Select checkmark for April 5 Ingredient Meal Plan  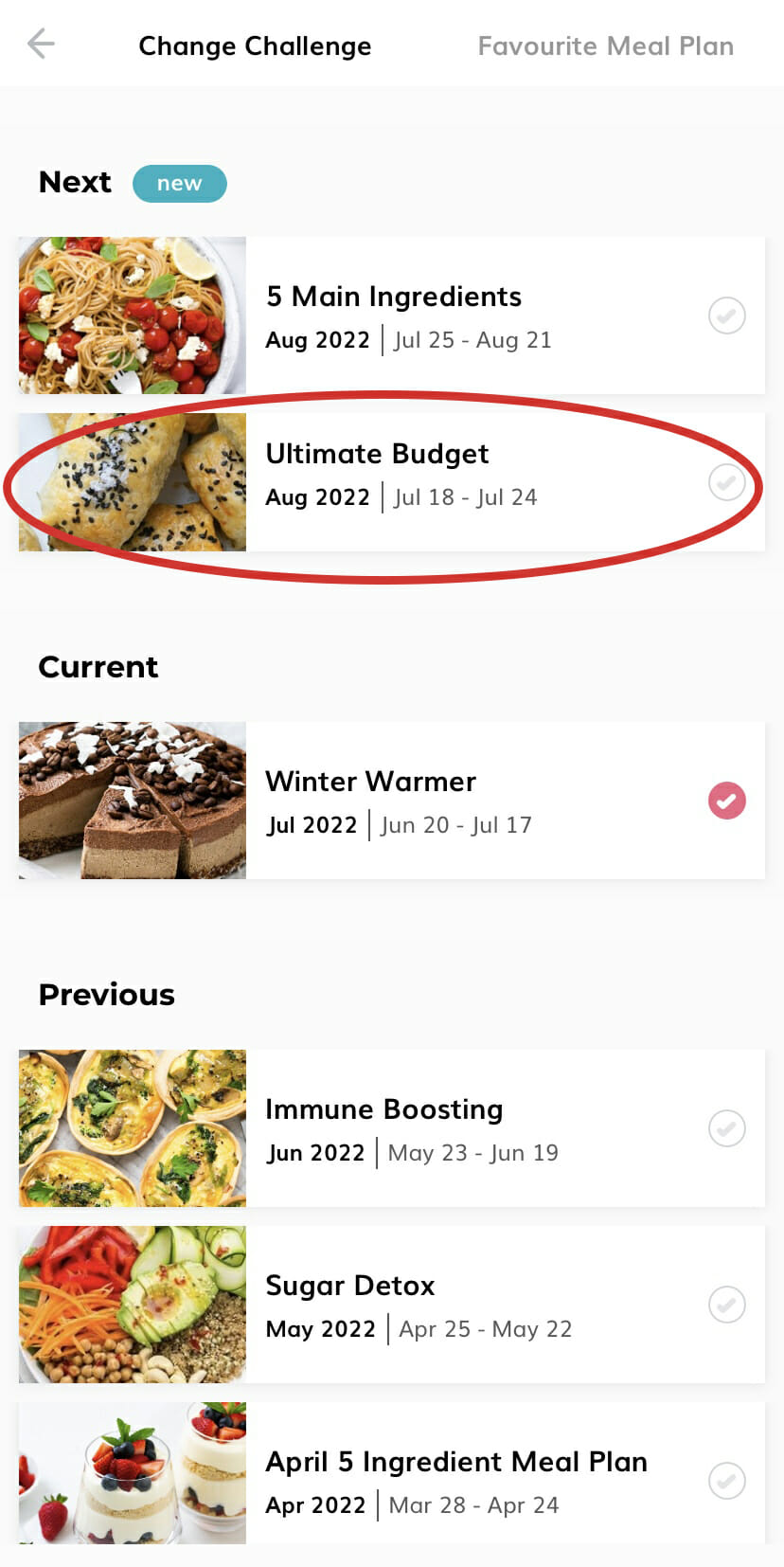[x=727, y=1481]
